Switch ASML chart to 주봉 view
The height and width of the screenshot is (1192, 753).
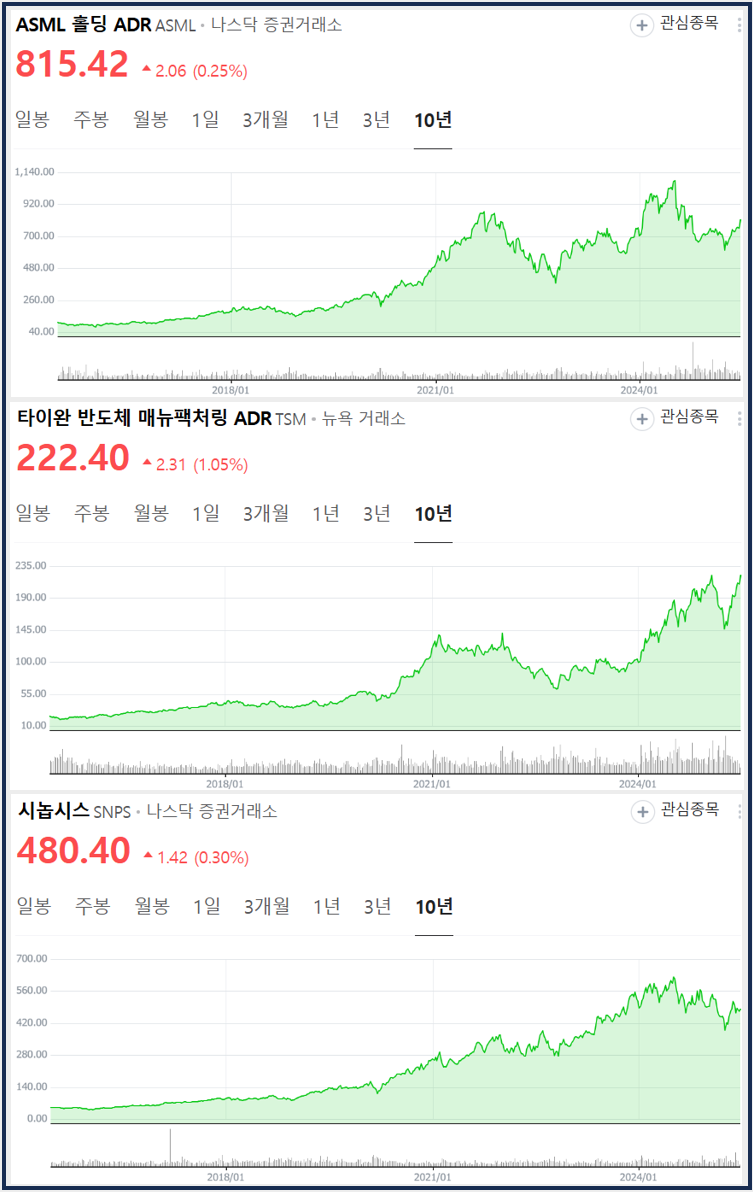(89, 119)
